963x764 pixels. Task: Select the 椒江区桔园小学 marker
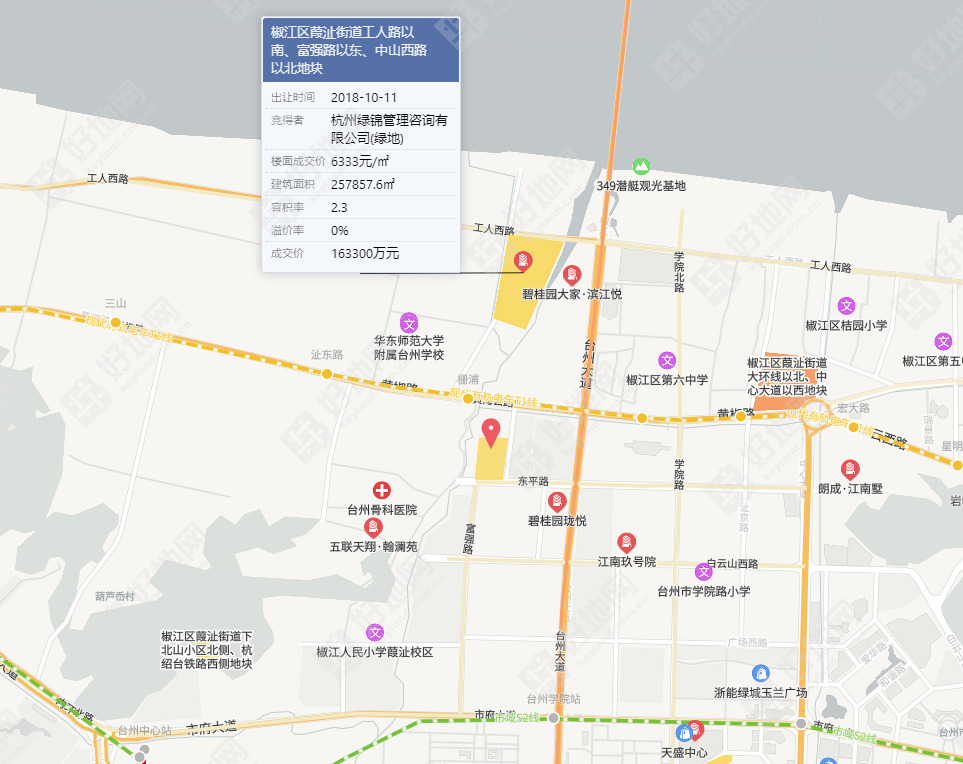[846, 306]
